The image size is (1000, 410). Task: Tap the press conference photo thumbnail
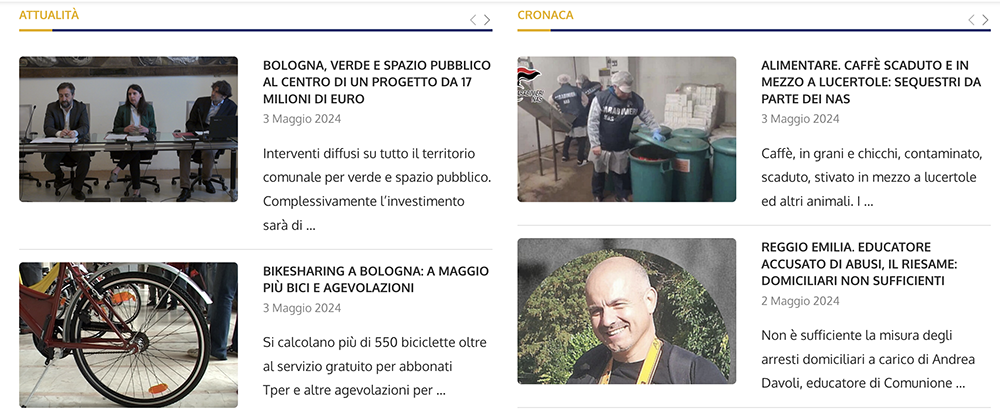pos(128,129)
